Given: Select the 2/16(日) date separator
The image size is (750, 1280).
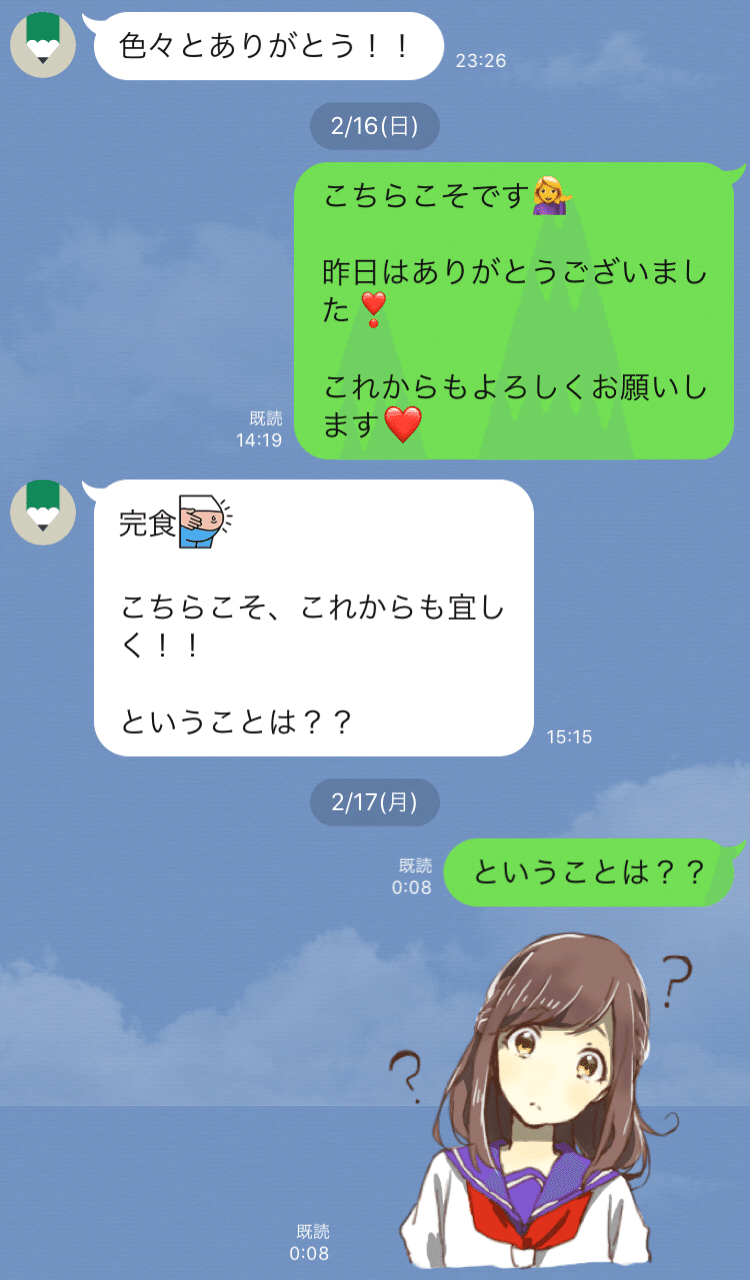Looking at the screenshot, I should 374,123.
